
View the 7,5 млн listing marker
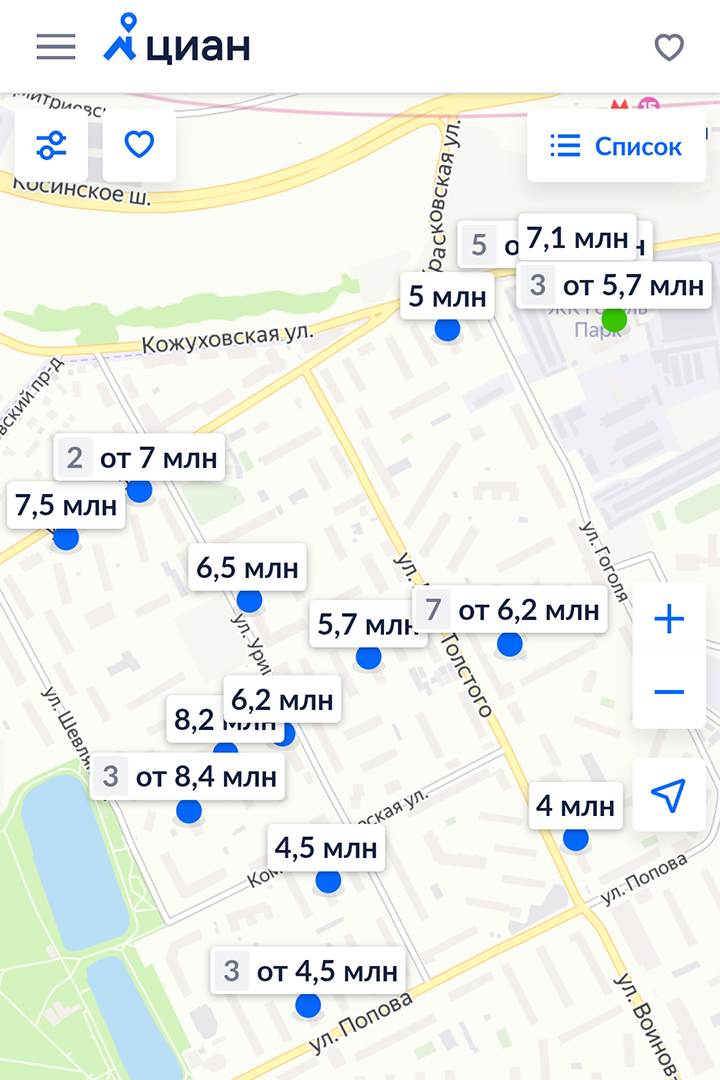pyautogui.click(x=66, y=506)
